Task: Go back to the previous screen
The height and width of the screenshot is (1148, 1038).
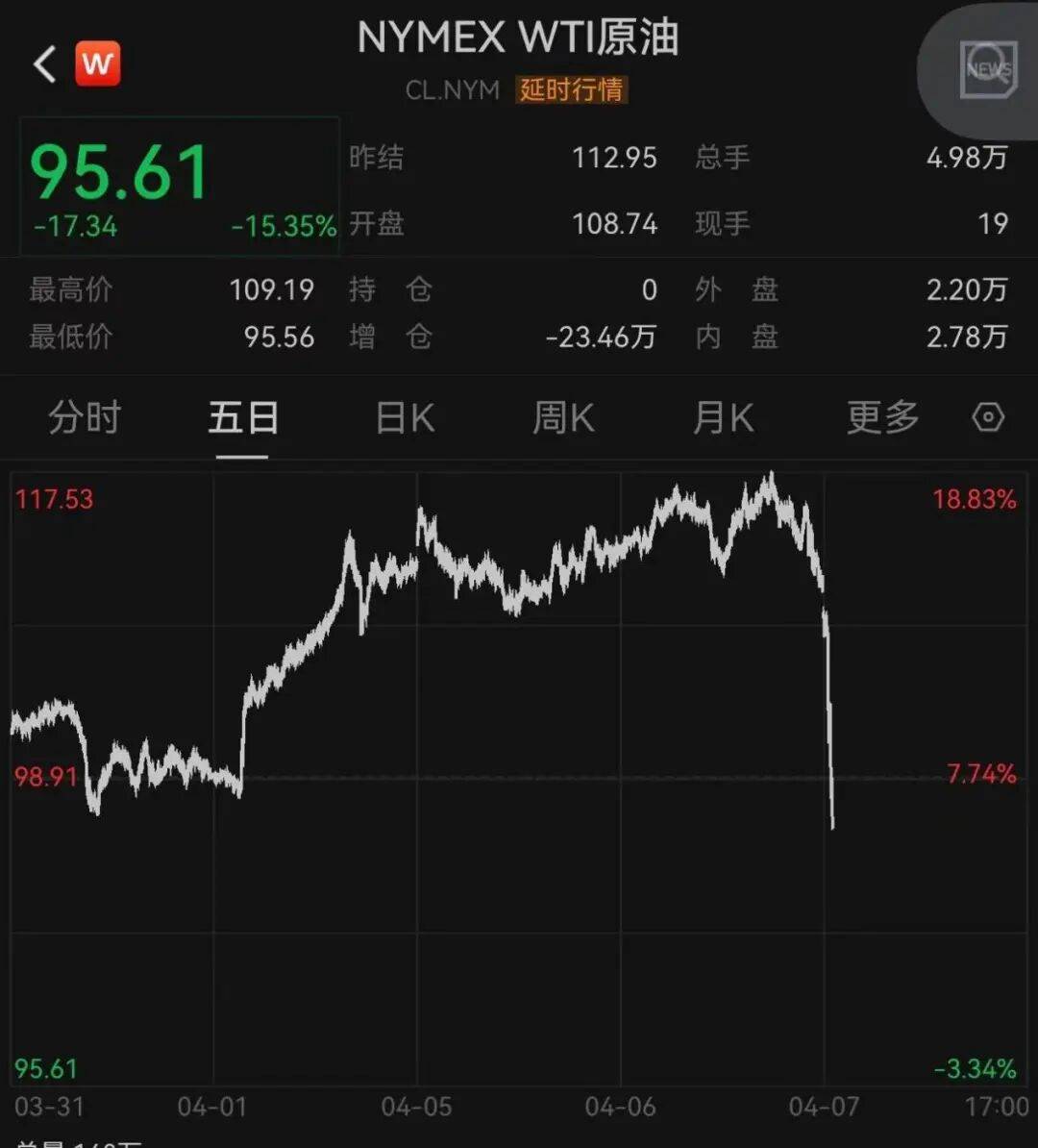Action: [x=44, y=65]
